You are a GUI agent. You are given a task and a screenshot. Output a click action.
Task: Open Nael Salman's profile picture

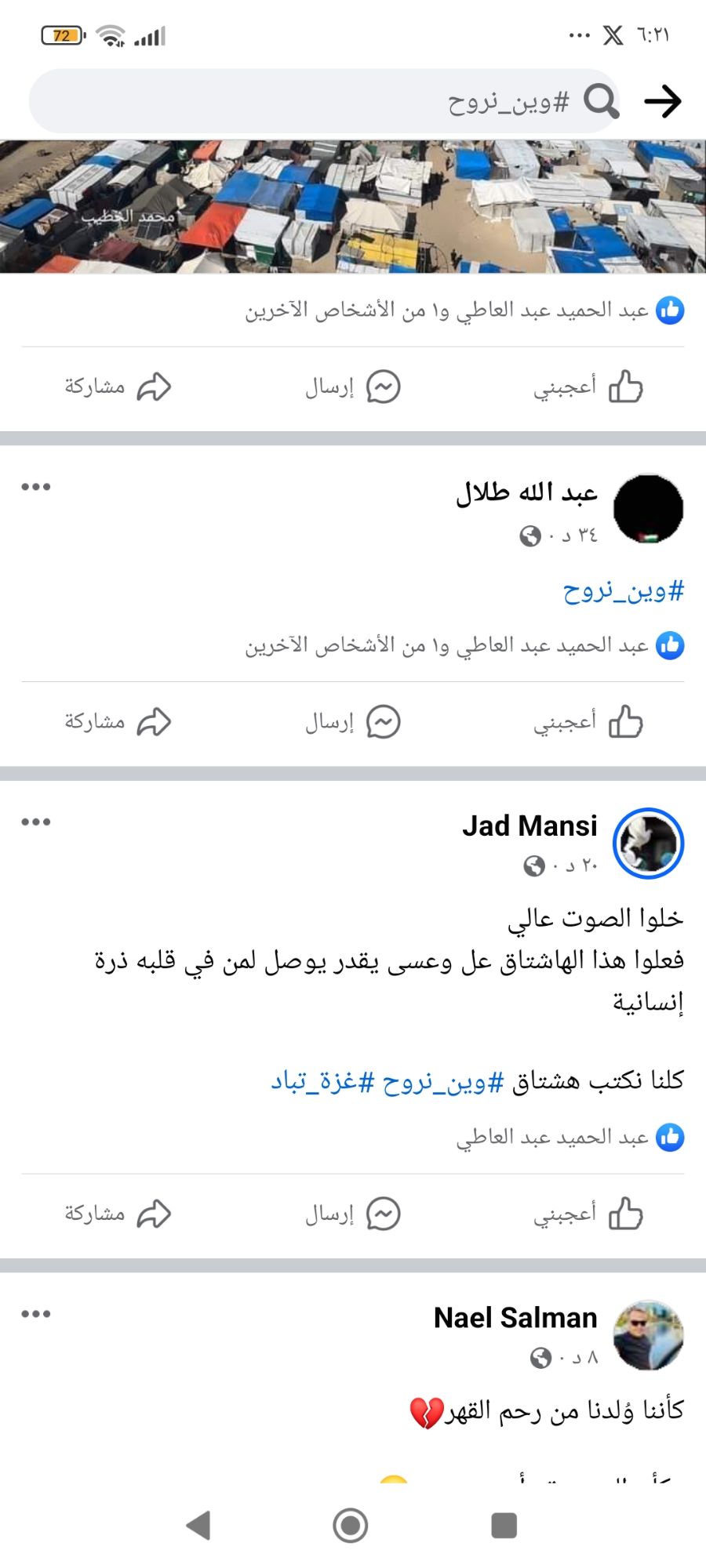(x=648, y=1335)
